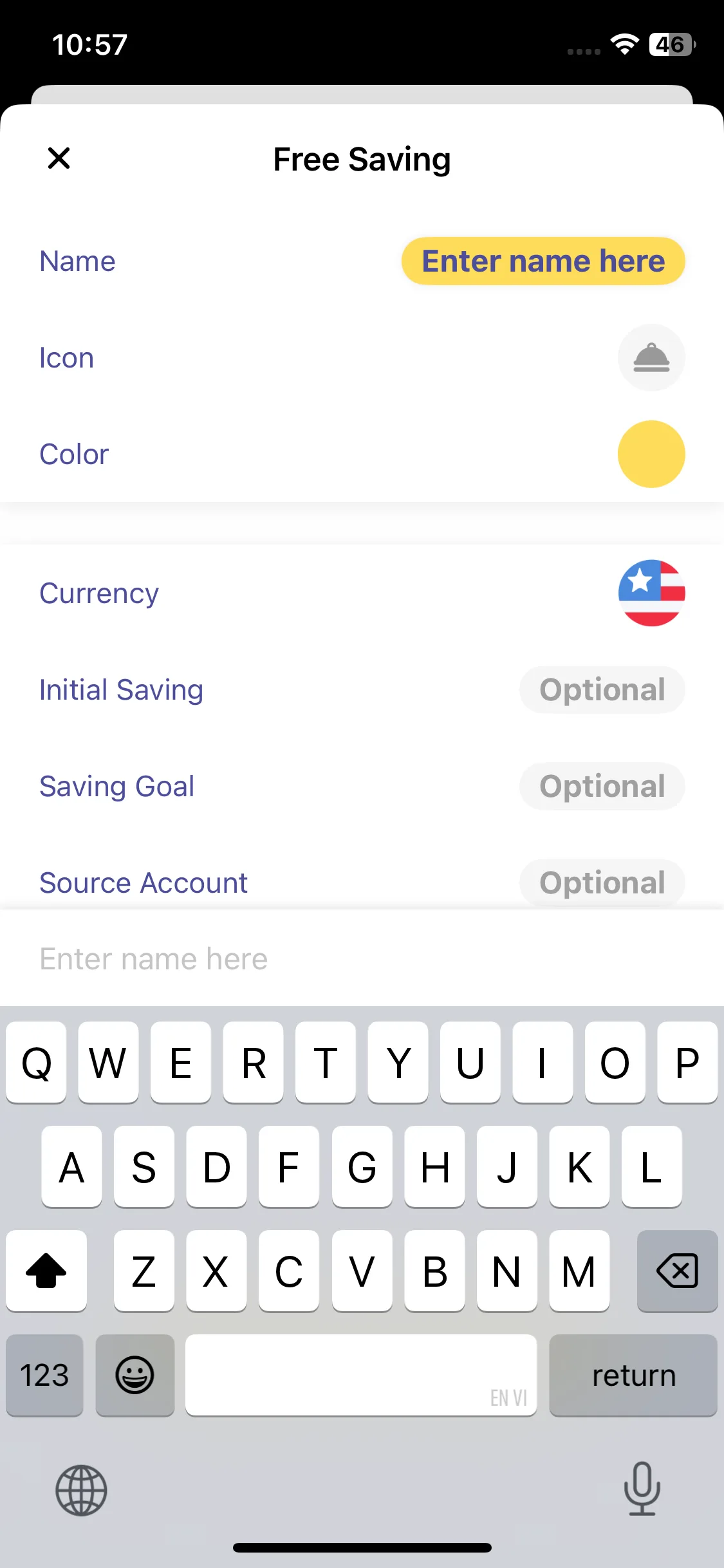The image size is (724, 1568).
Task: Start dictation with the microphone
Action: tap(642, 1488)
